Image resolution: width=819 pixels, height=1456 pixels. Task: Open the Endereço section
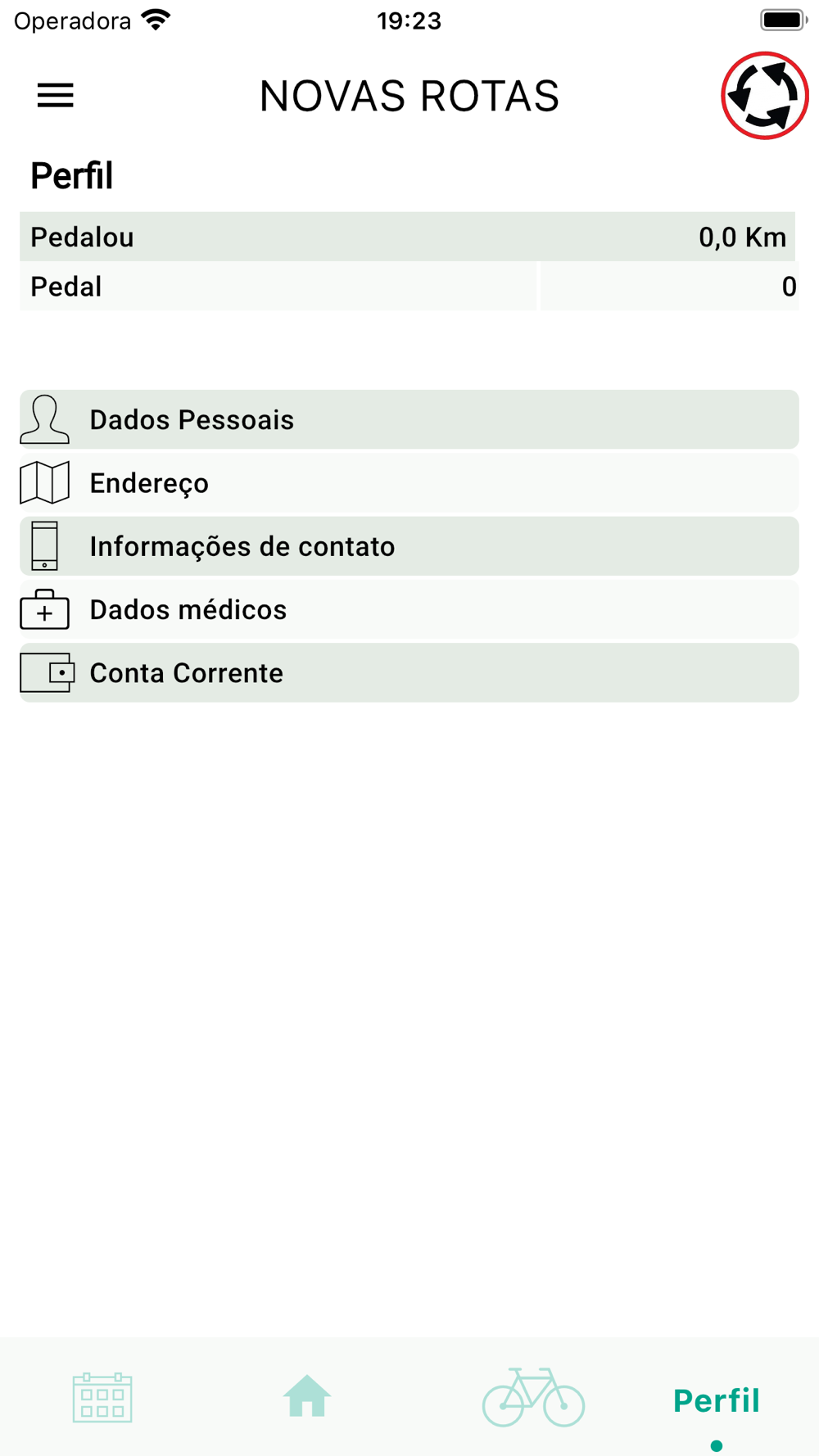point(409,483)
